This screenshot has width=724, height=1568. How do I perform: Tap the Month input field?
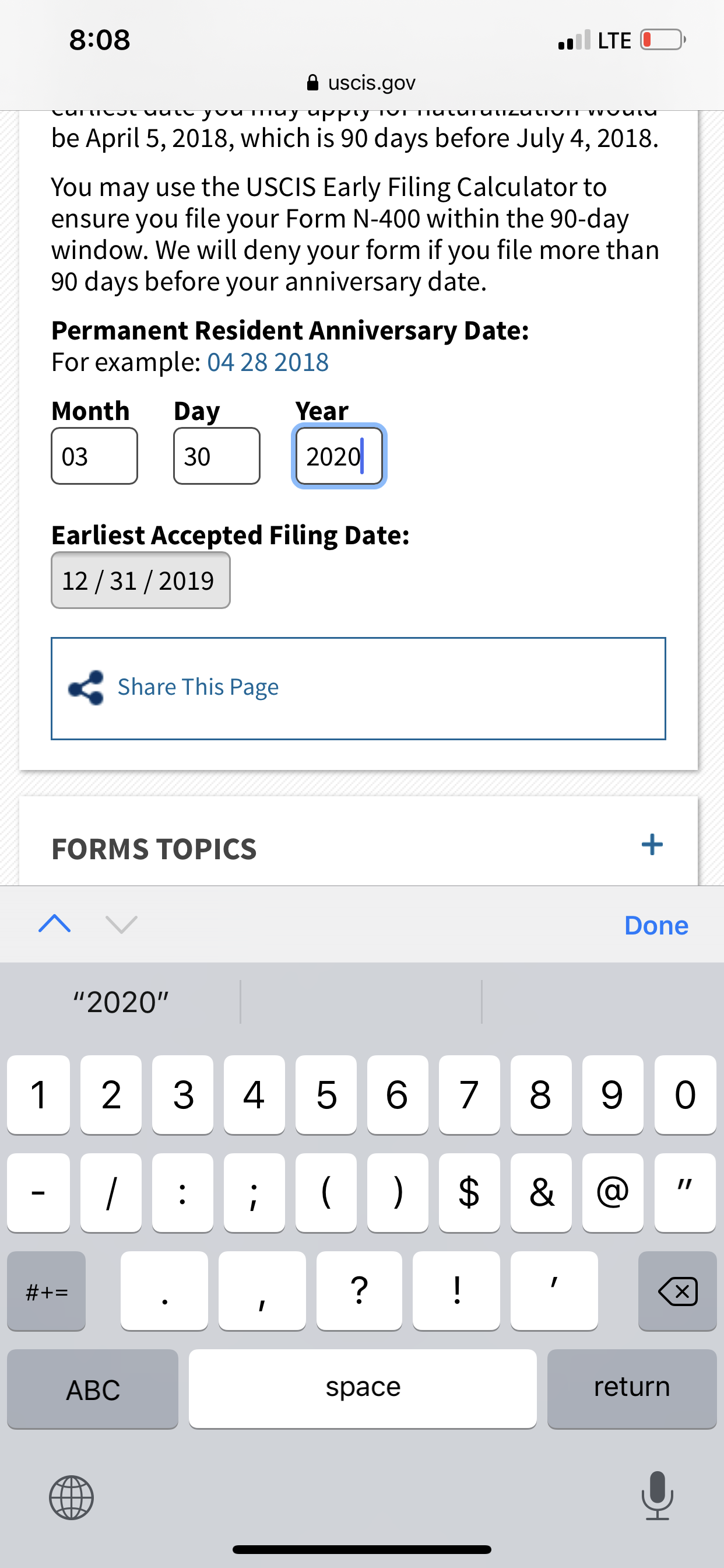pyautogui.click(x=94, y=456)
